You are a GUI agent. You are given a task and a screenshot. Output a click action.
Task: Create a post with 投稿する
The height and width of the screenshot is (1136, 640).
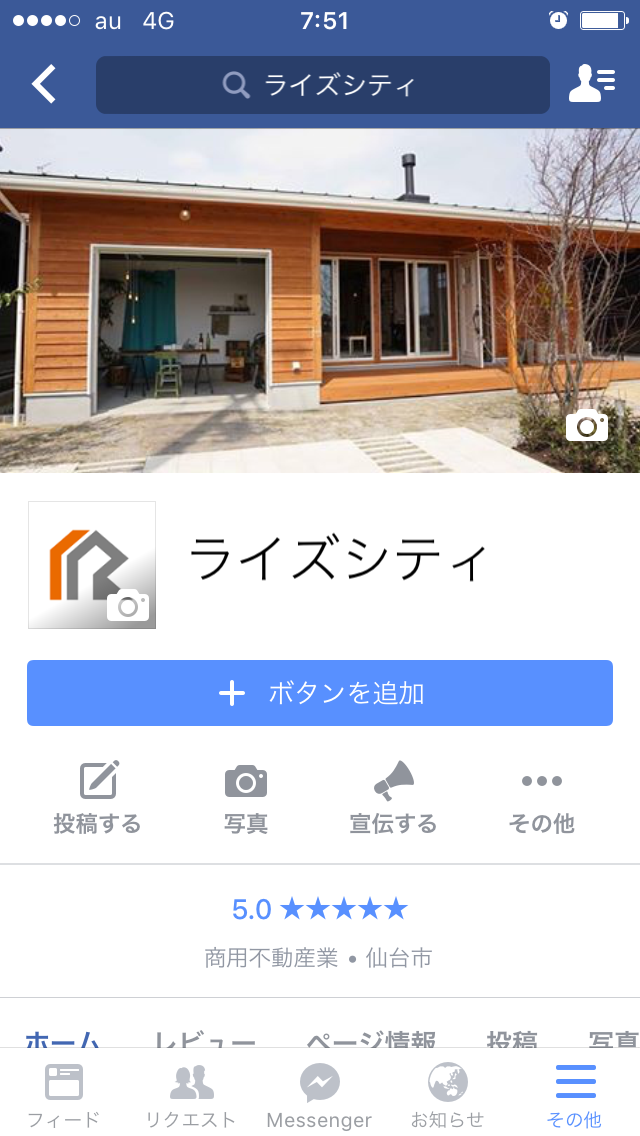[x=97, y=797]
